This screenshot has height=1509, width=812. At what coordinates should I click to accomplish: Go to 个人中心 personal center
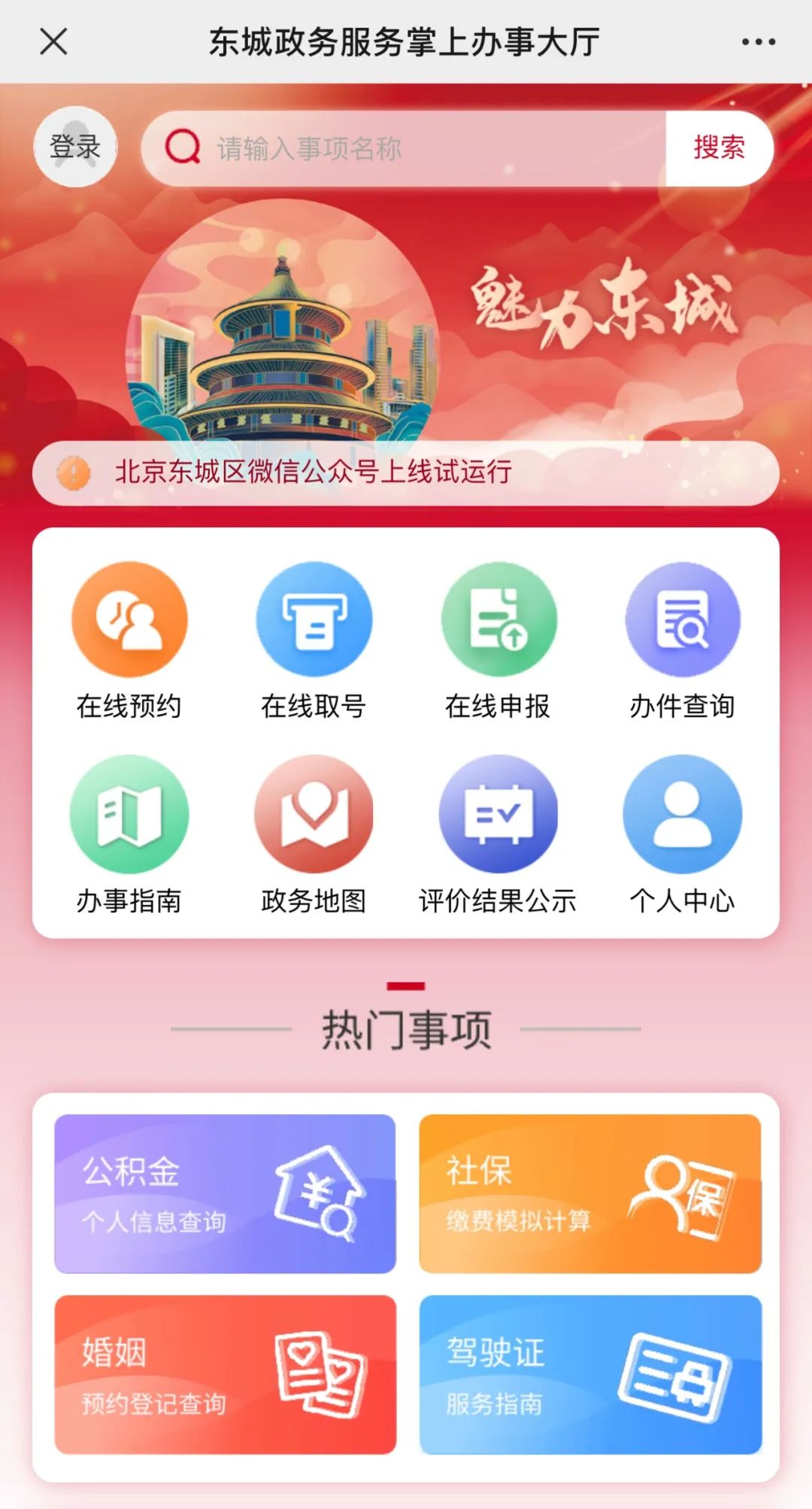[x=682, y=833]
